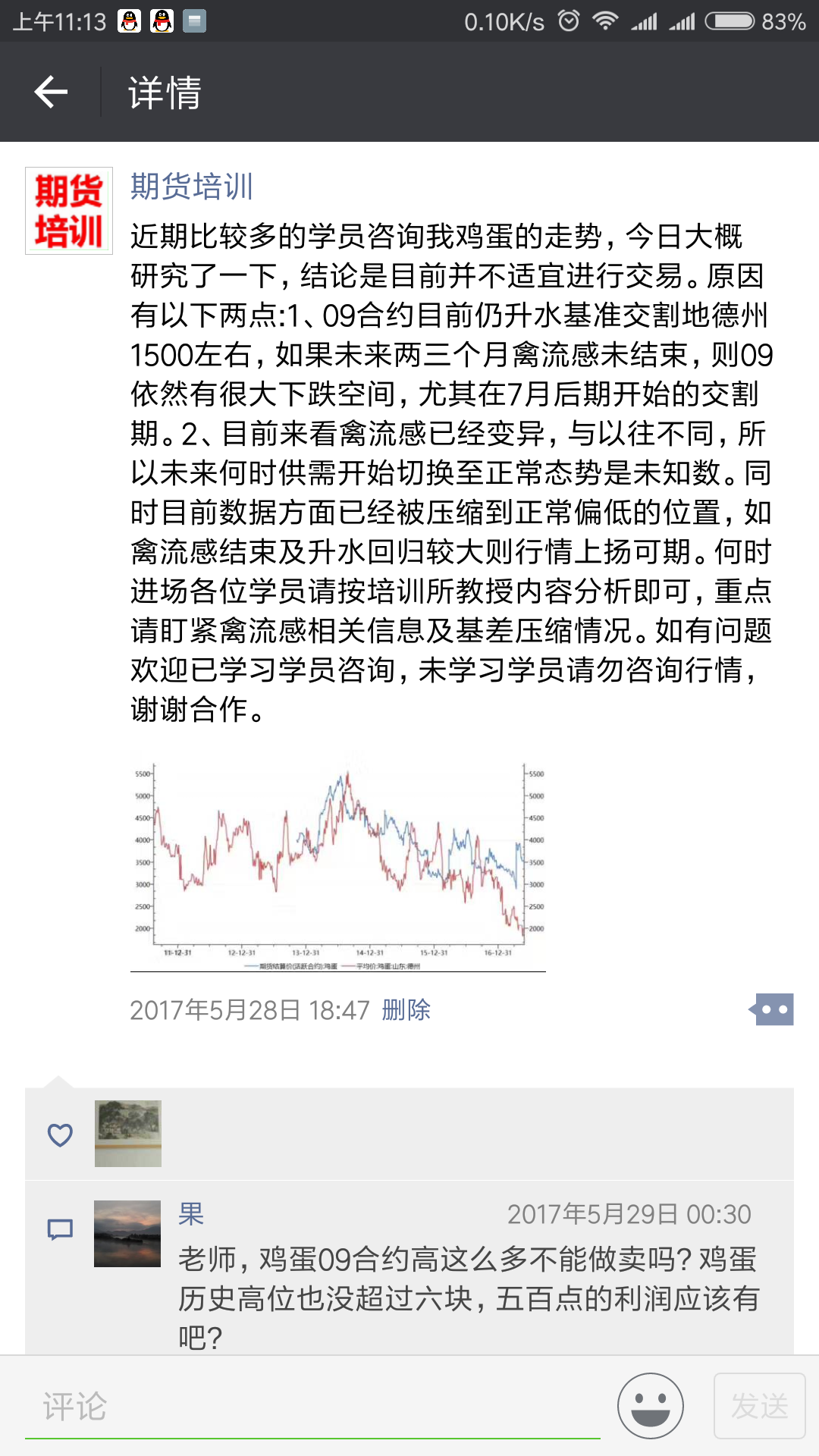
Task: Open commenter 果's avatar
Action: pos(127,1234)
